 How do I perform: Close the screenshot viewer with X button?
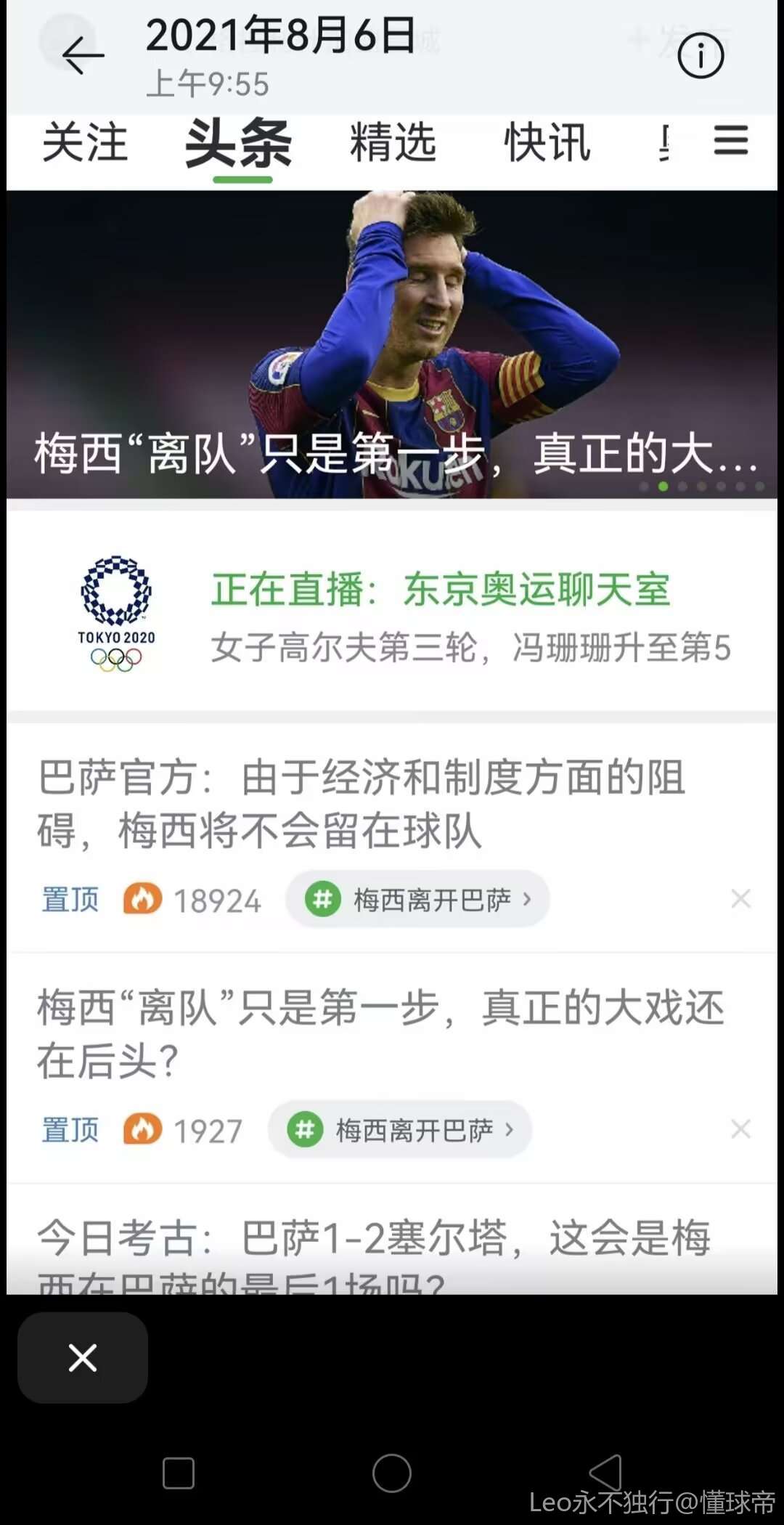click(83, 1357)
